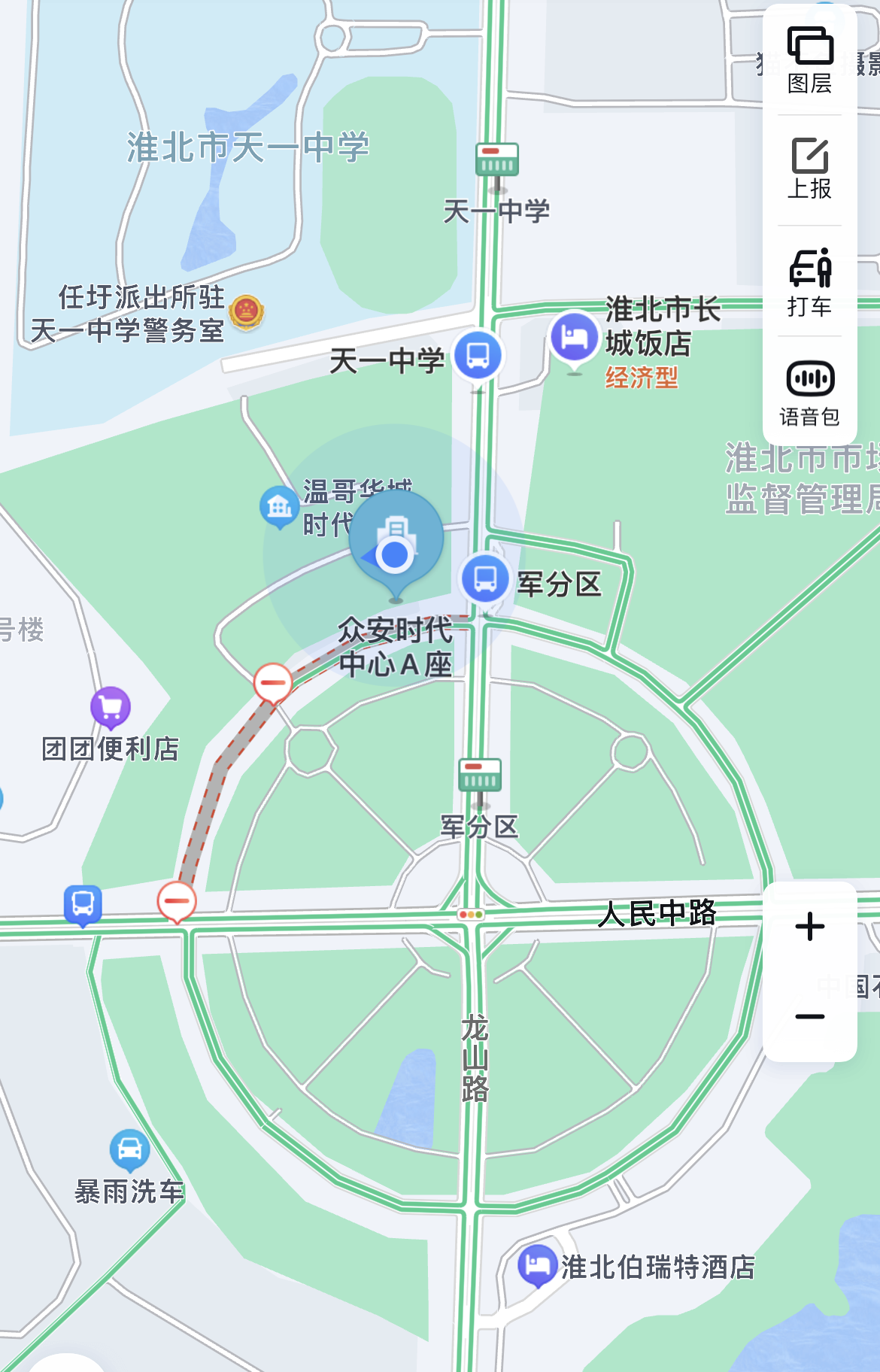Zoom in with the plus button

[809, 926]
